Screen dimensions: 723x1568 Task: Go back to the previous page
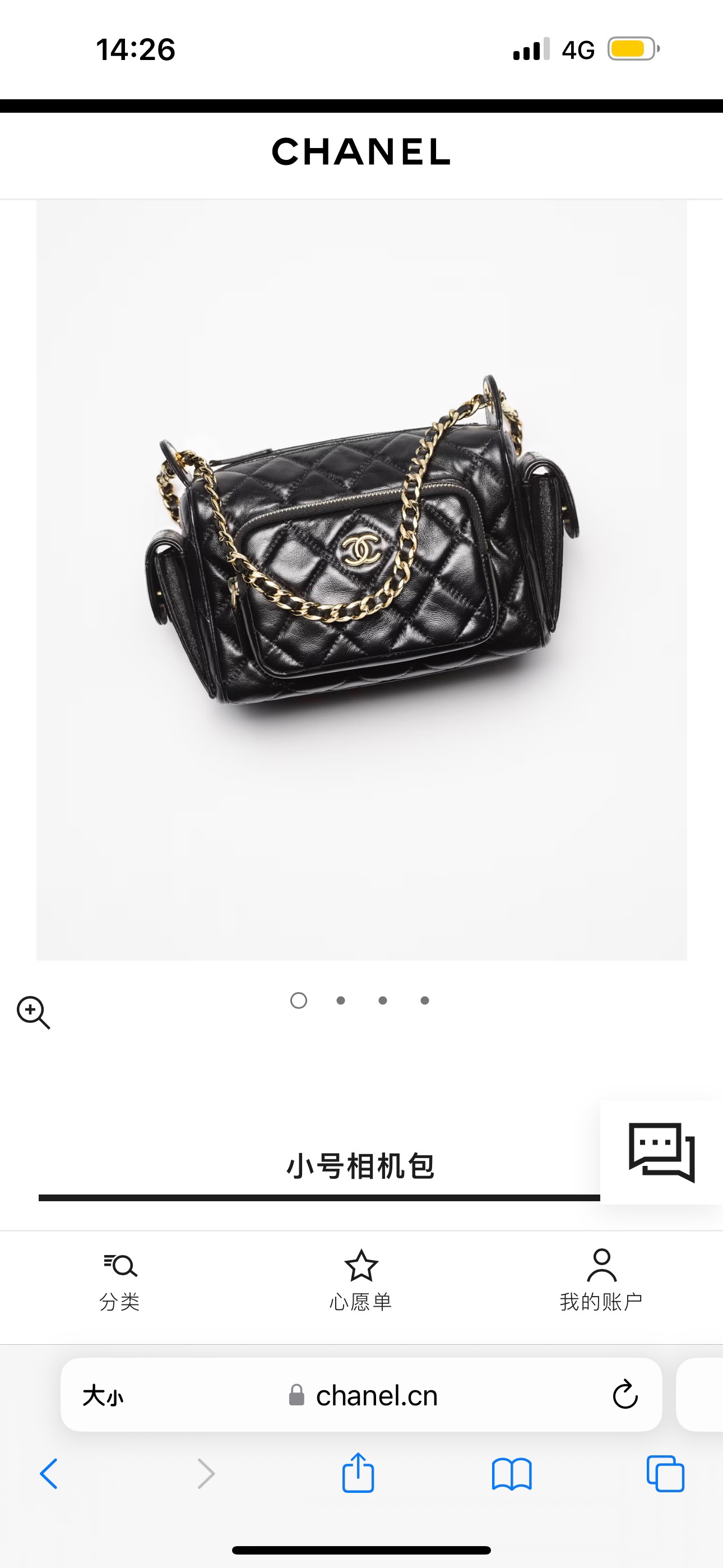[49, 1474]
